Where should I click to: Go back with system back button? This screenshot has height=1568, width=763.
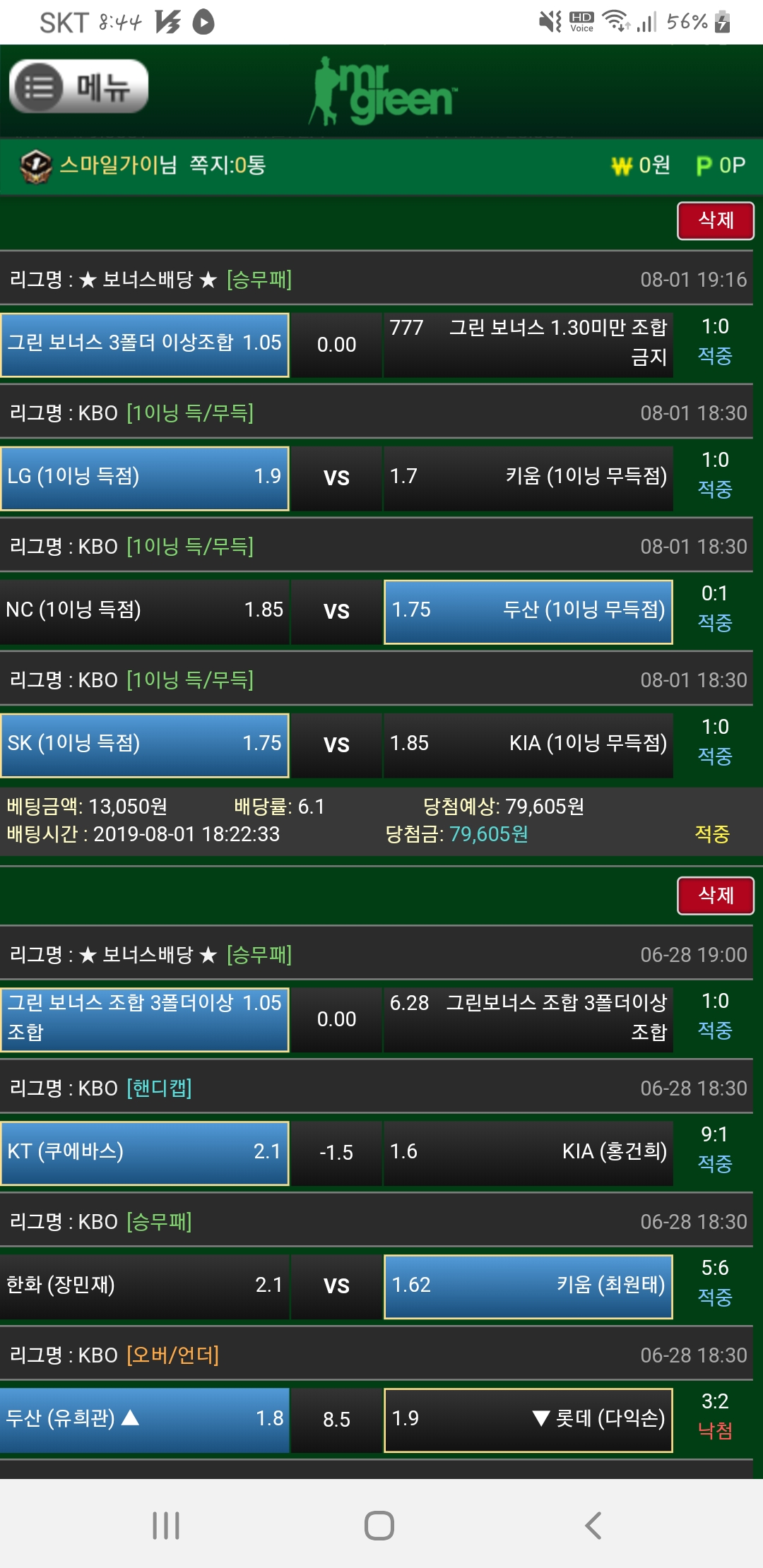click(593, 1526)
